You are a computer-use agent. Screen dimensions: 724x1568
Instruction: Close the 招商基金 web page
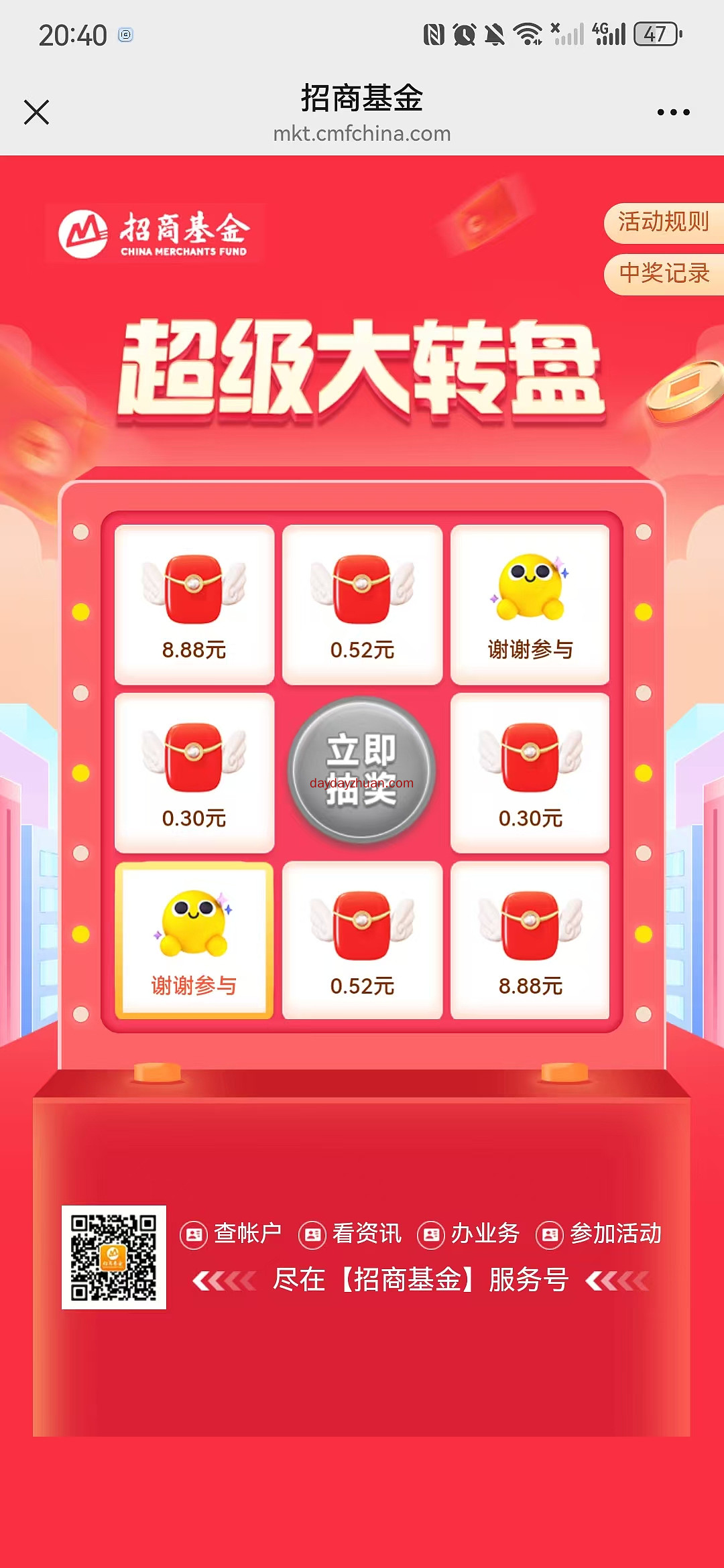(x=36, y=112)
